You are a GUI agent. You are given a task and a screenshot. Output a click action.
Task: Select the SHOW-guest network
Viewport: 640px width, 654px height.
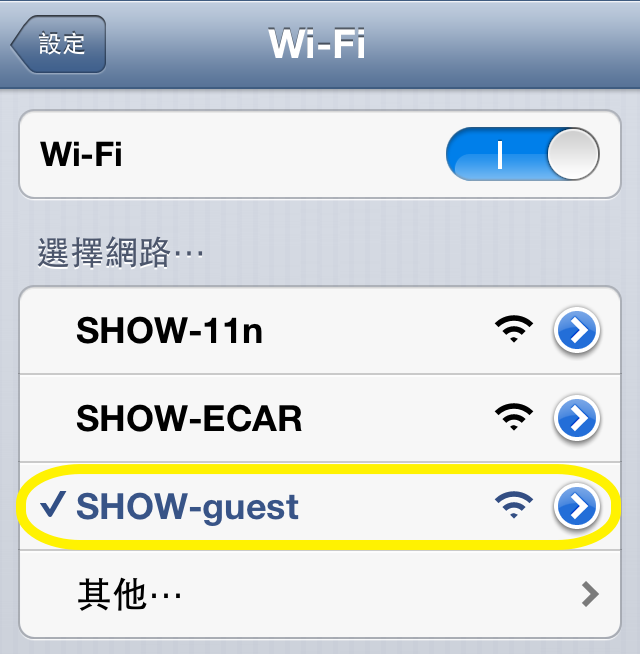pos(188,507)
